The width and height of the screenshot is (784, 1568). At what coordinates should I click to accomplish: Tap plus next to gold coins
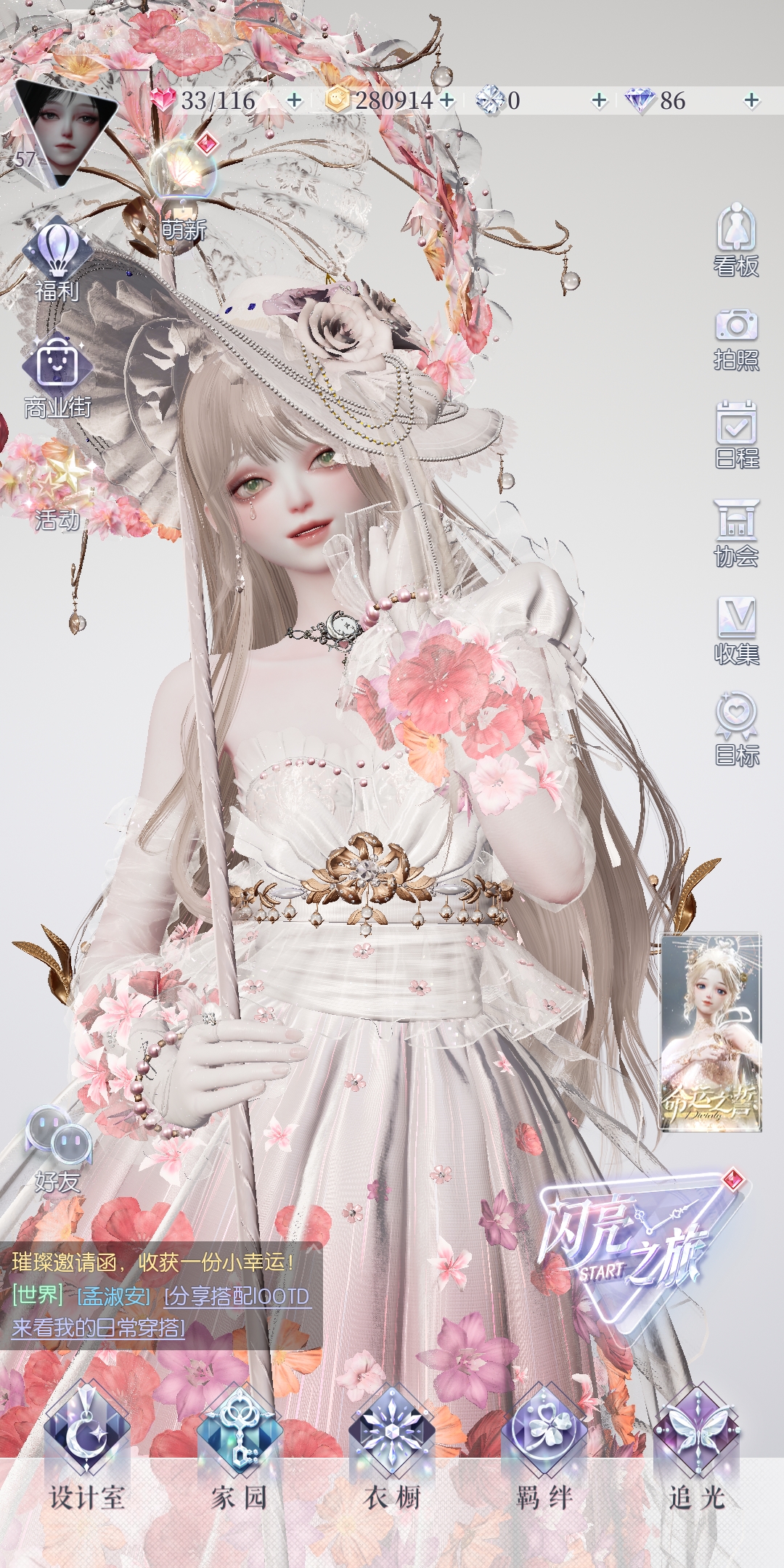point(447,100)
